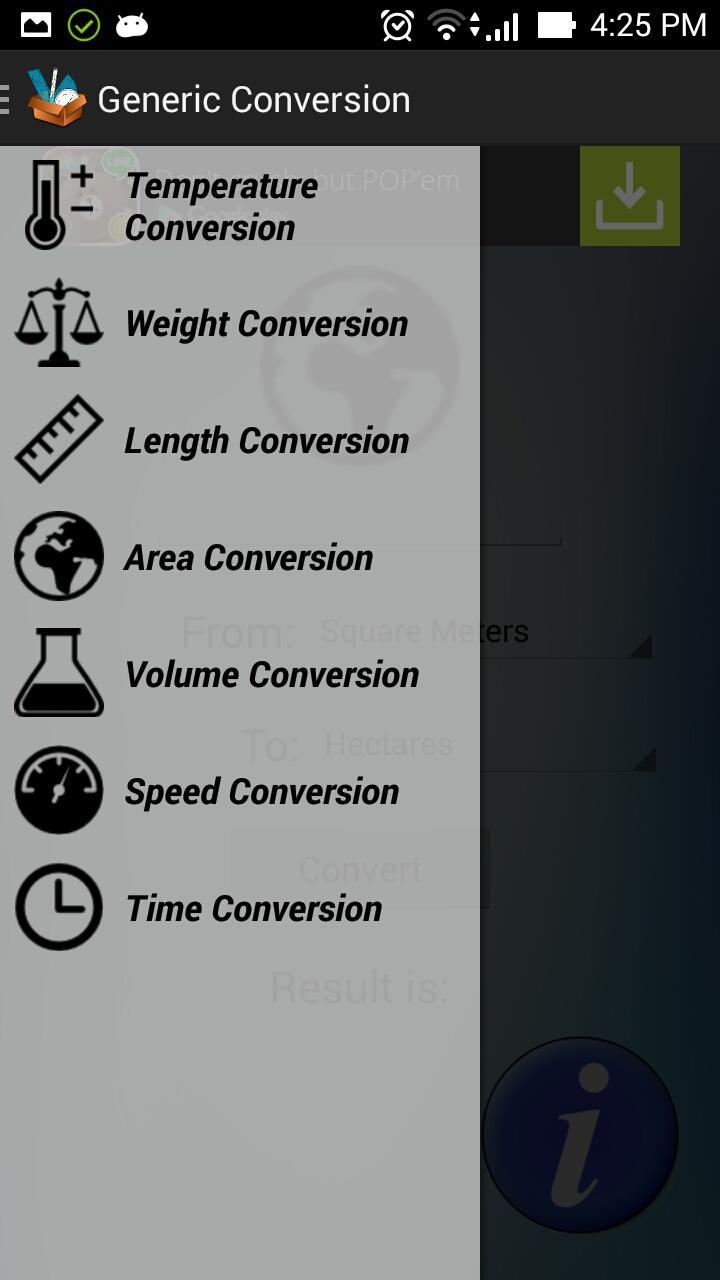Tap the green download ad button
720x1280 pixels.
pos(630,197)
